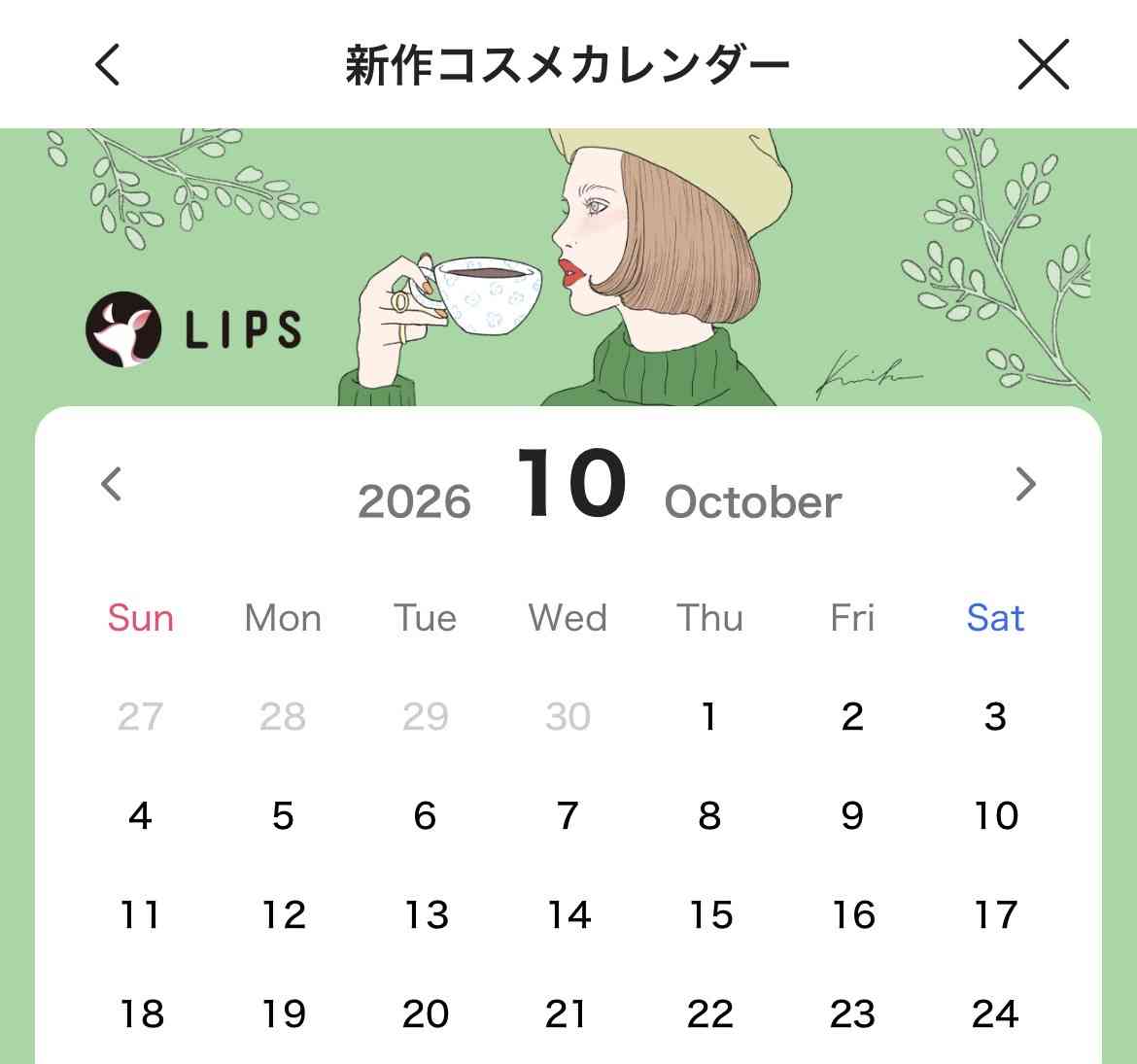Go to the previous month

click(x=112, y=484)
